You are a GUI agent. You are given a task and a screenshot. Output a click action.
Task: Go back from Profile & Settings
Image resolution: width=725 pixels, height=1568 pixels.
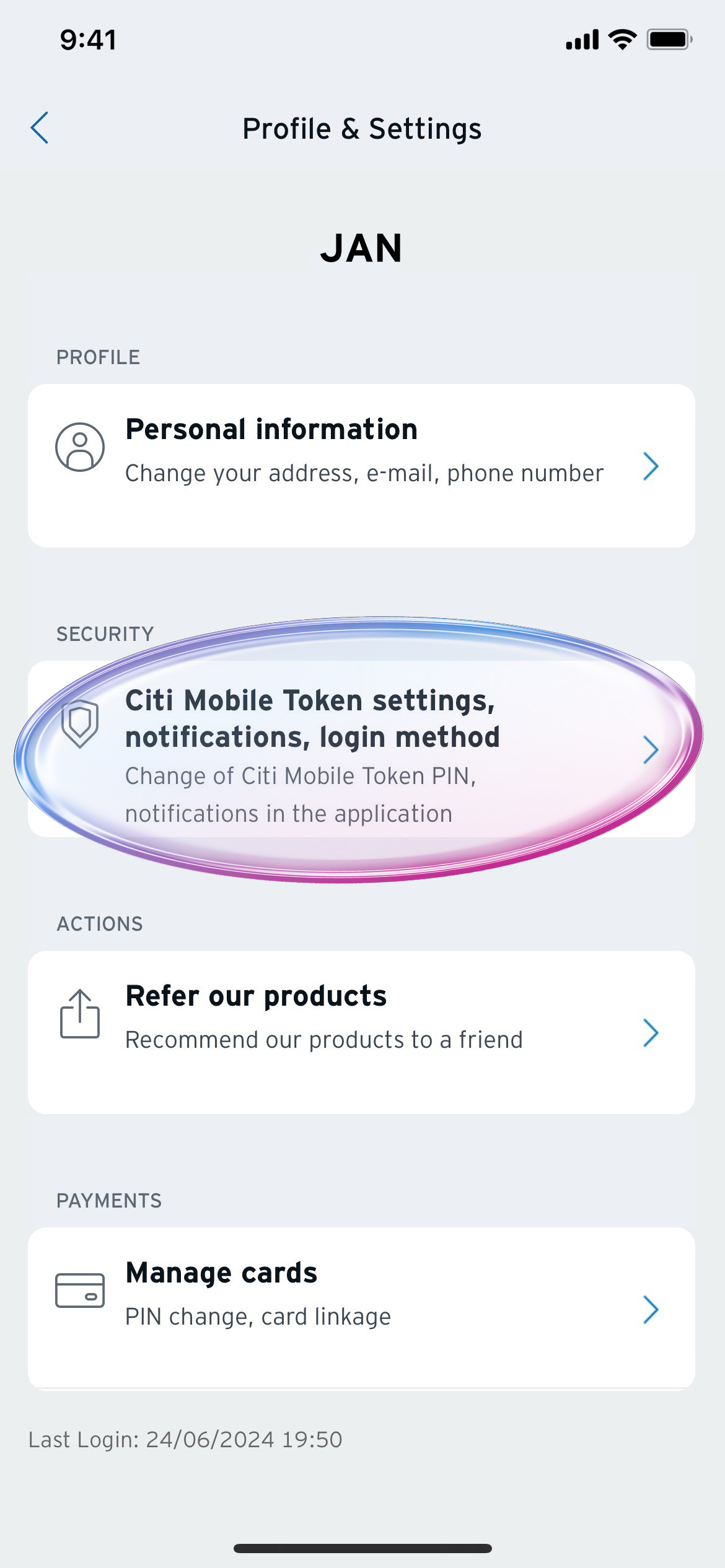coord(40,128)
